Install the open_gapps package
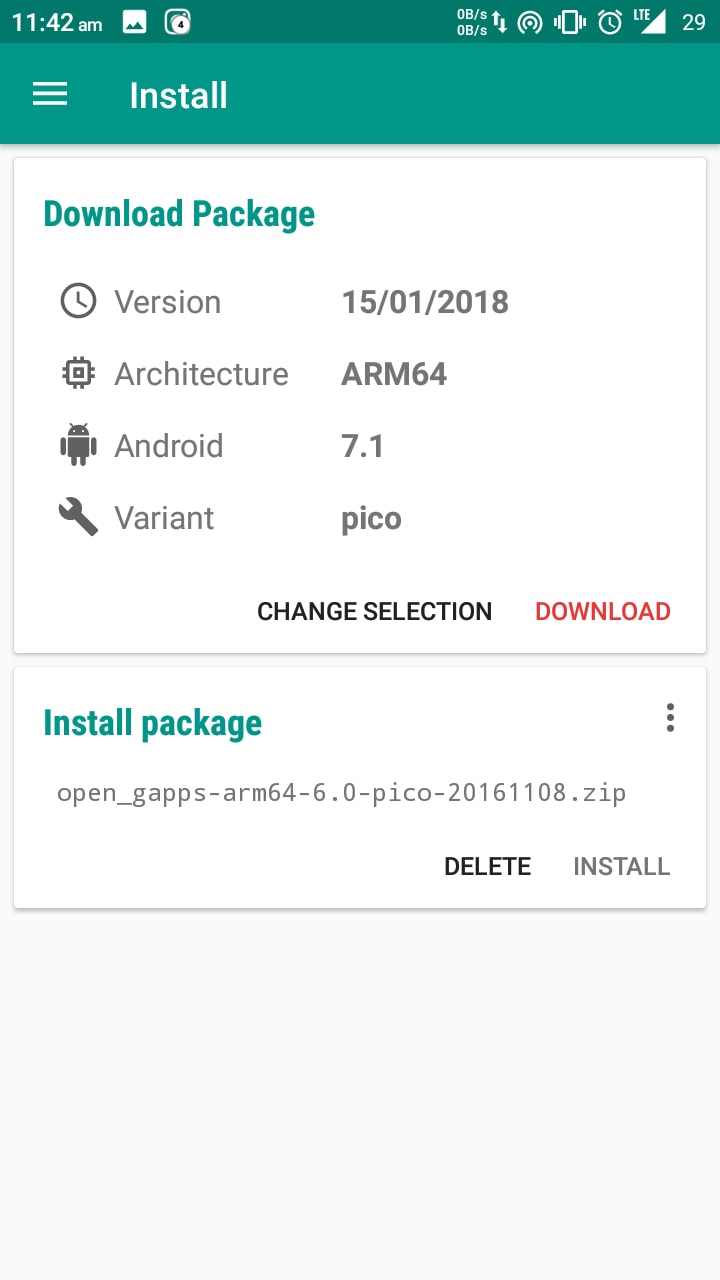The image size is (720, 1280). point(621,866)
